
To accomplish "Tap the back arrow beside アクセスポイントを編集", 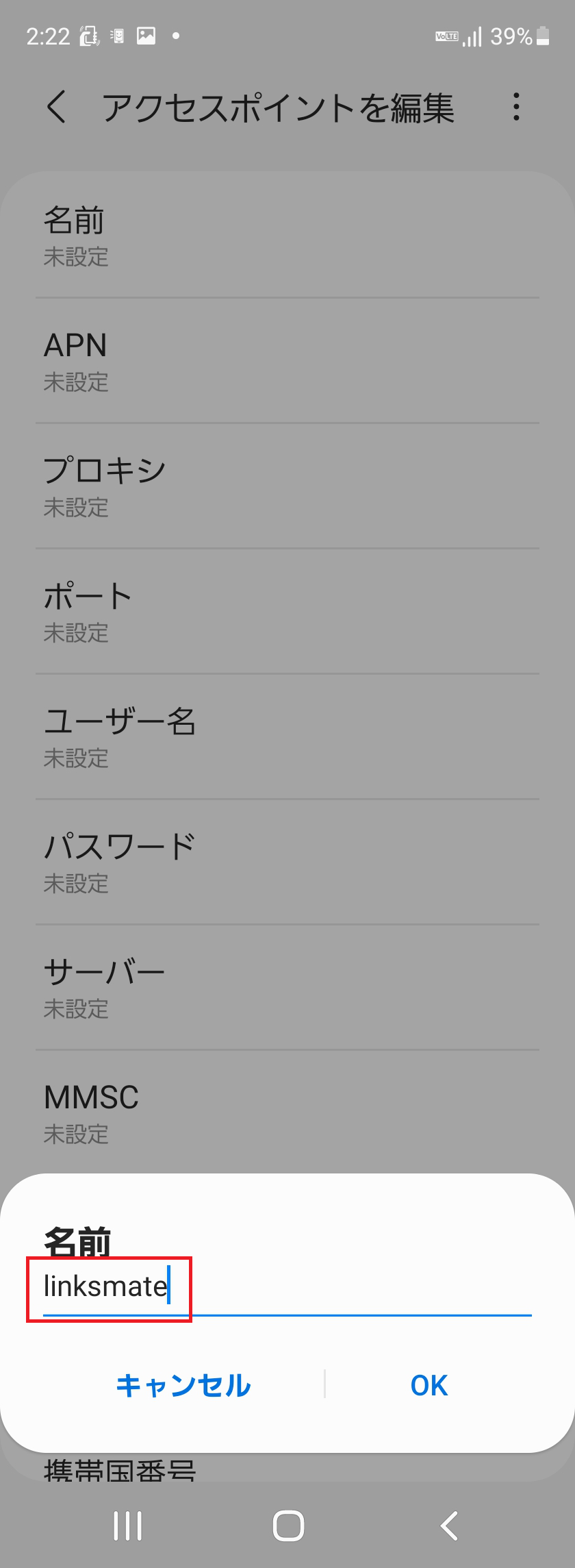I will [57, 107].
